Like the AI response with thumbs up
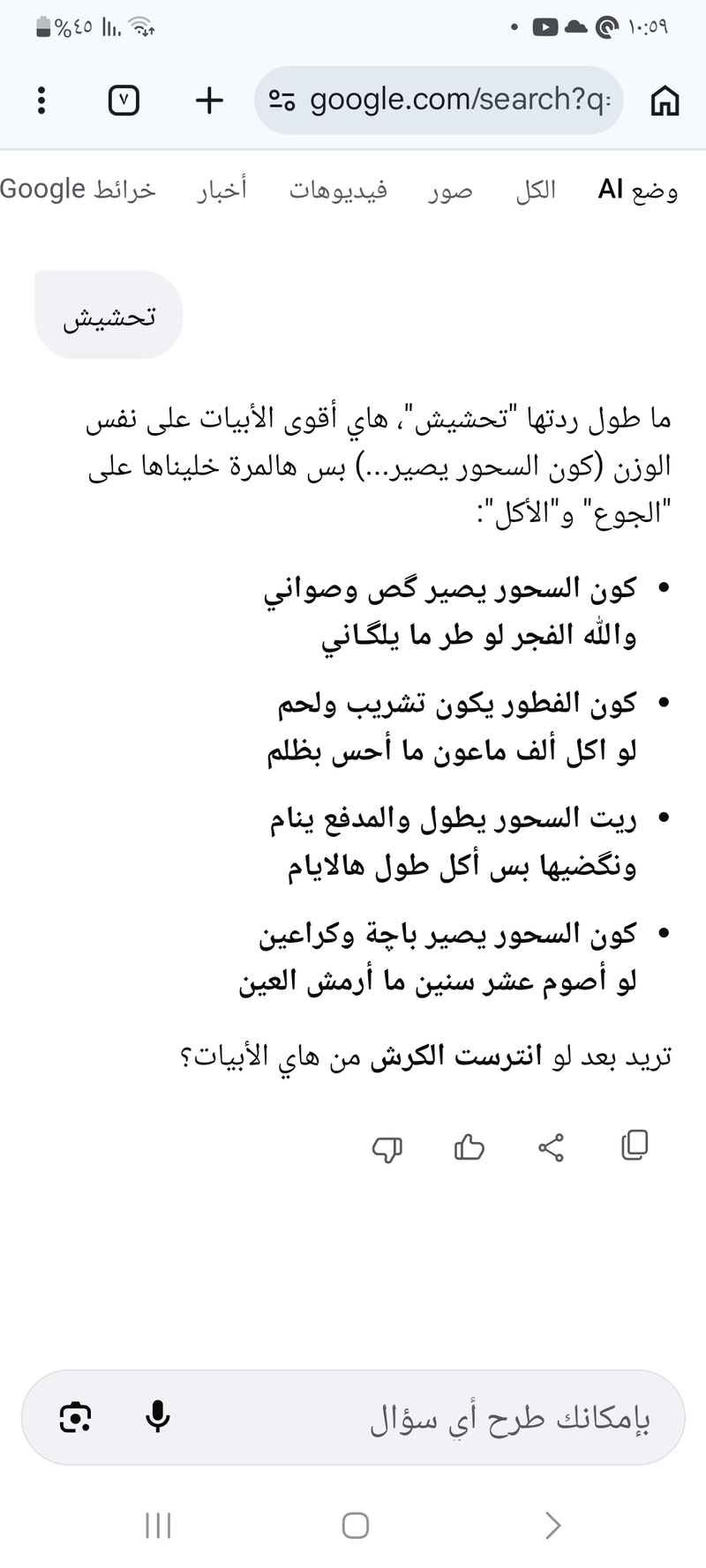 point(469,1147)
